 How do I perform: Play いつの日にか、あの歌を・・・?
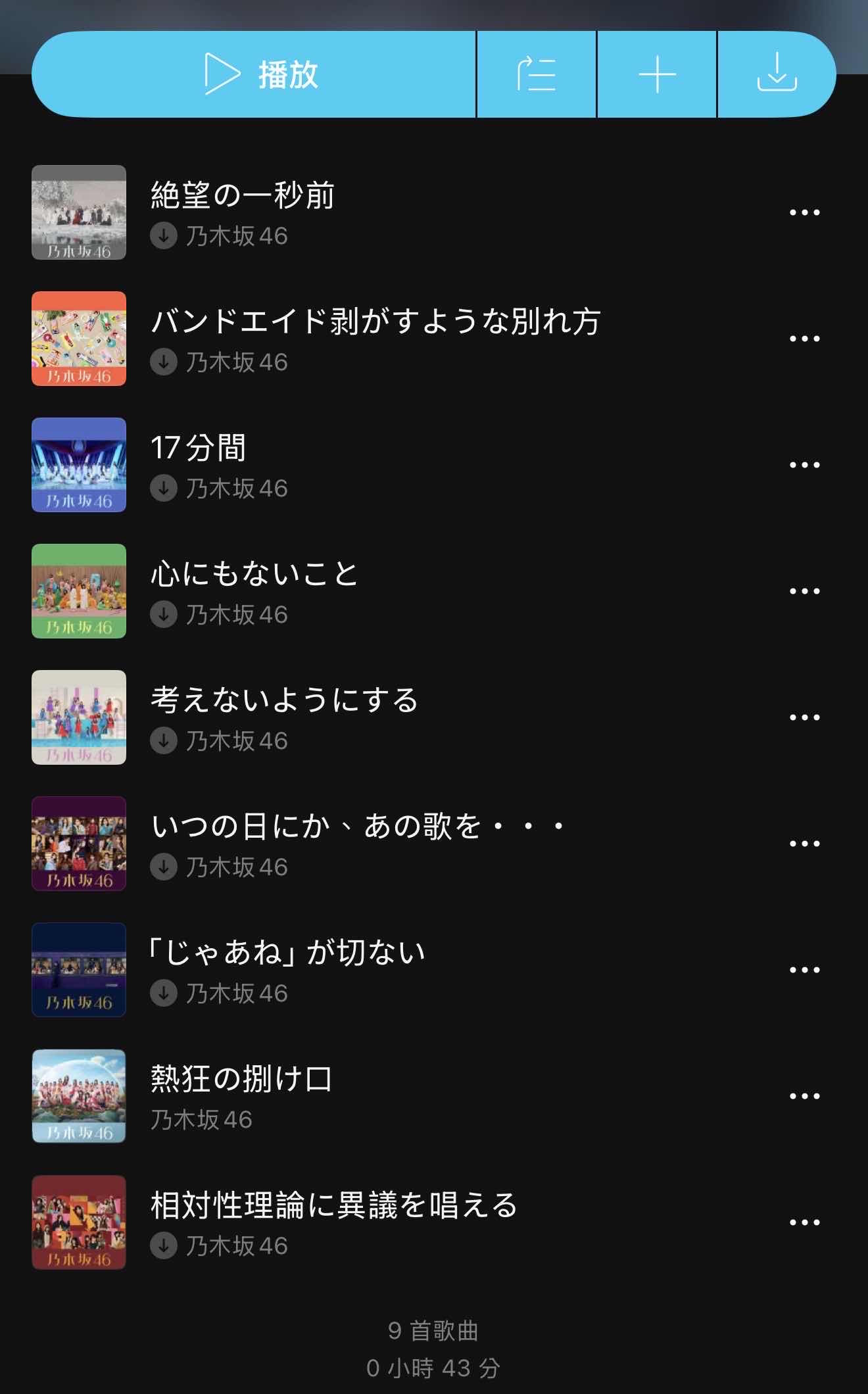(358, 827)
